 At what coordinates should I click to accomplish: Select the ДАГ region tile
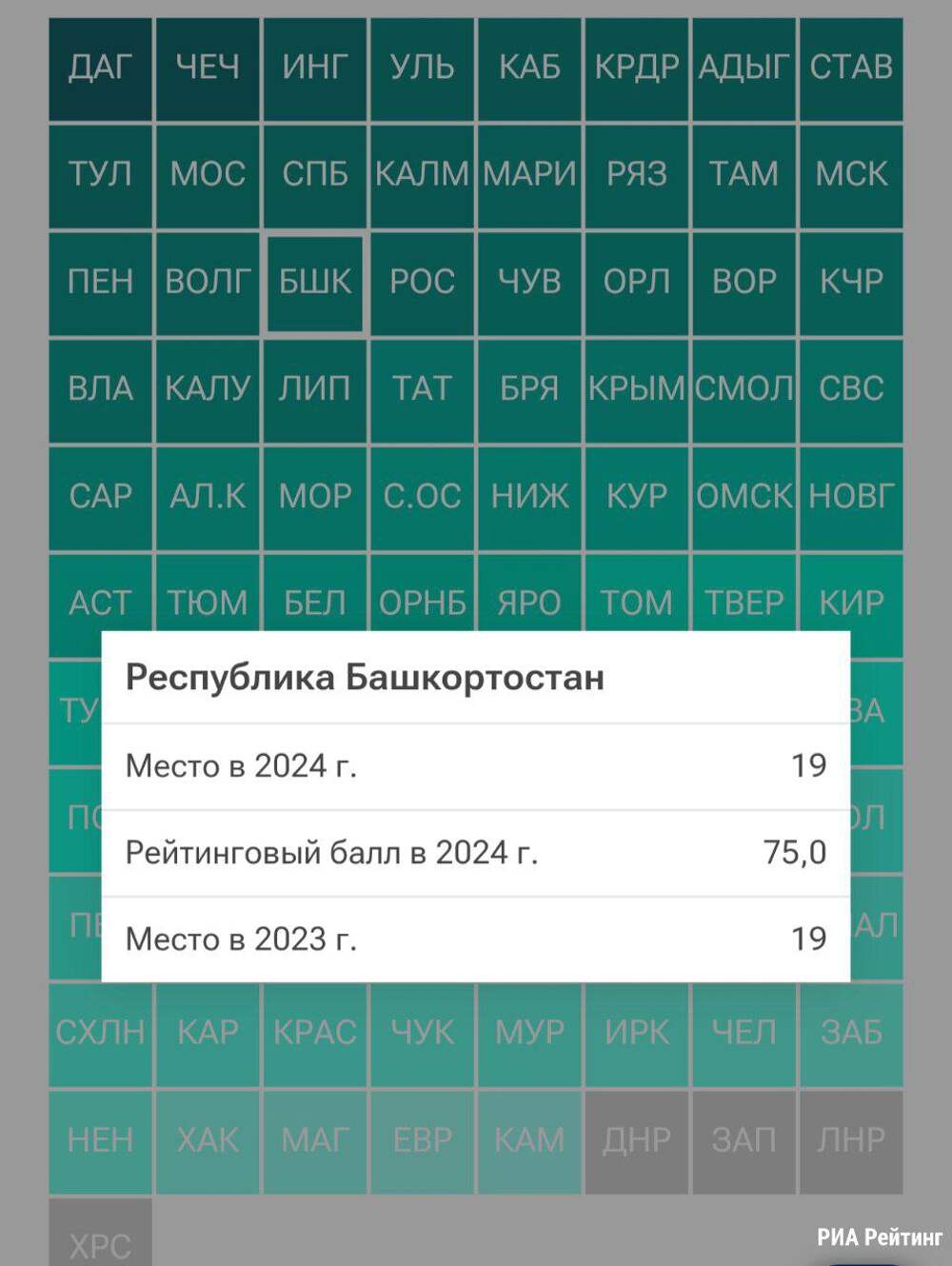click(x=100, y=69)
